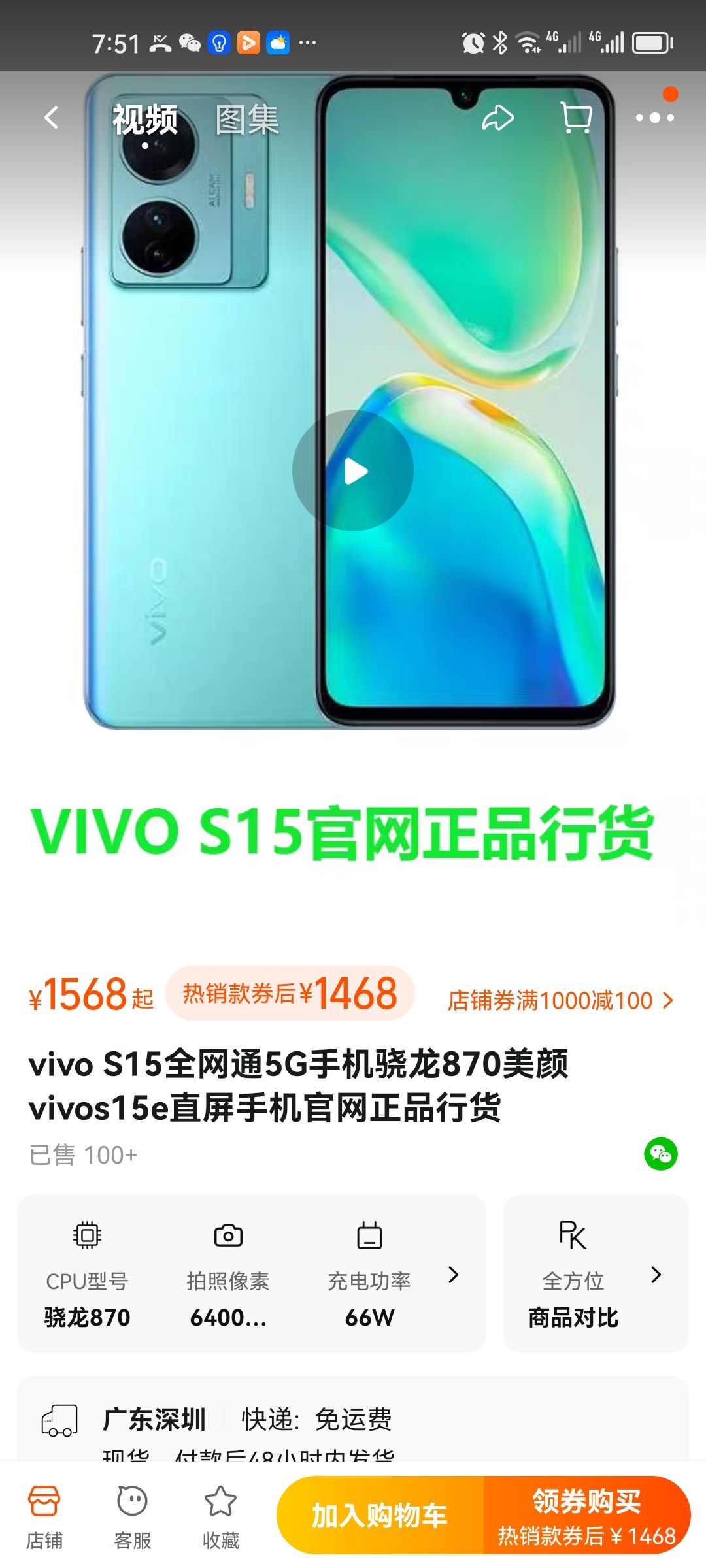Visit the 店铺 store page
Viewport: 706px width, 1568px height.
(x=44, y=1516)
